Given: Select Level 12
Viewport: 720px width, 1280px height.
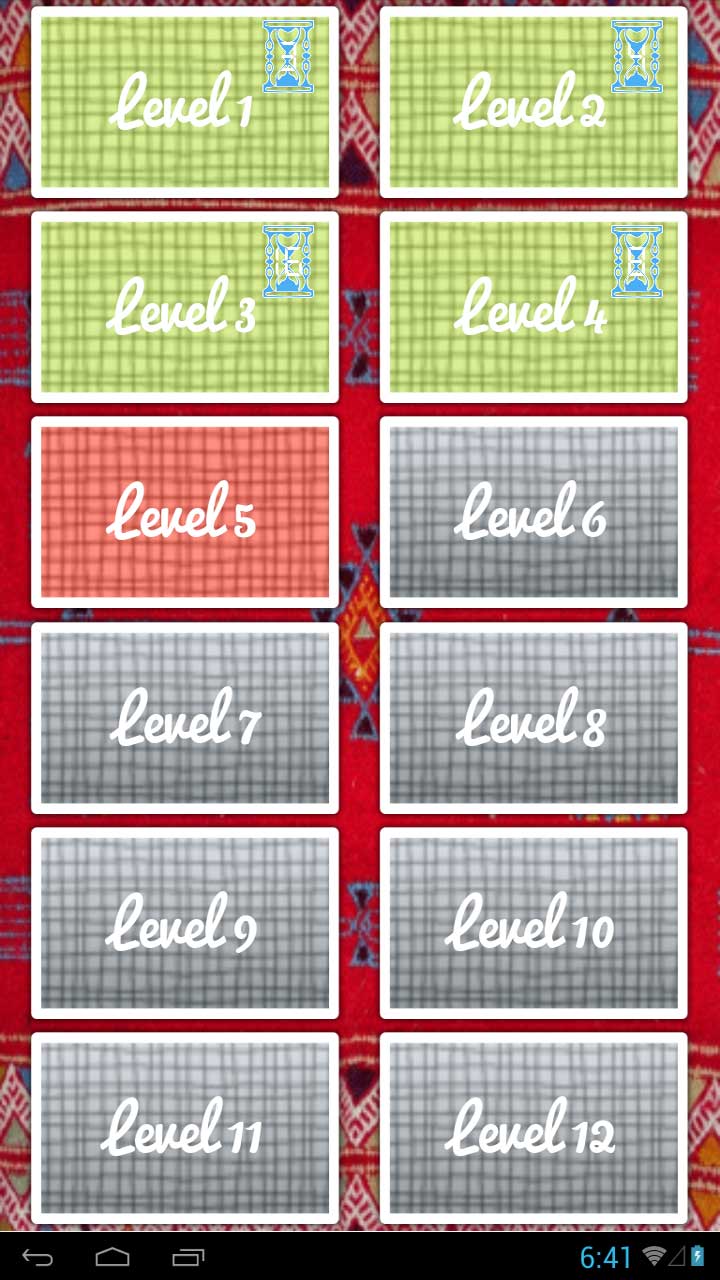Looking at the screenshot, I should click(533, 1128).
